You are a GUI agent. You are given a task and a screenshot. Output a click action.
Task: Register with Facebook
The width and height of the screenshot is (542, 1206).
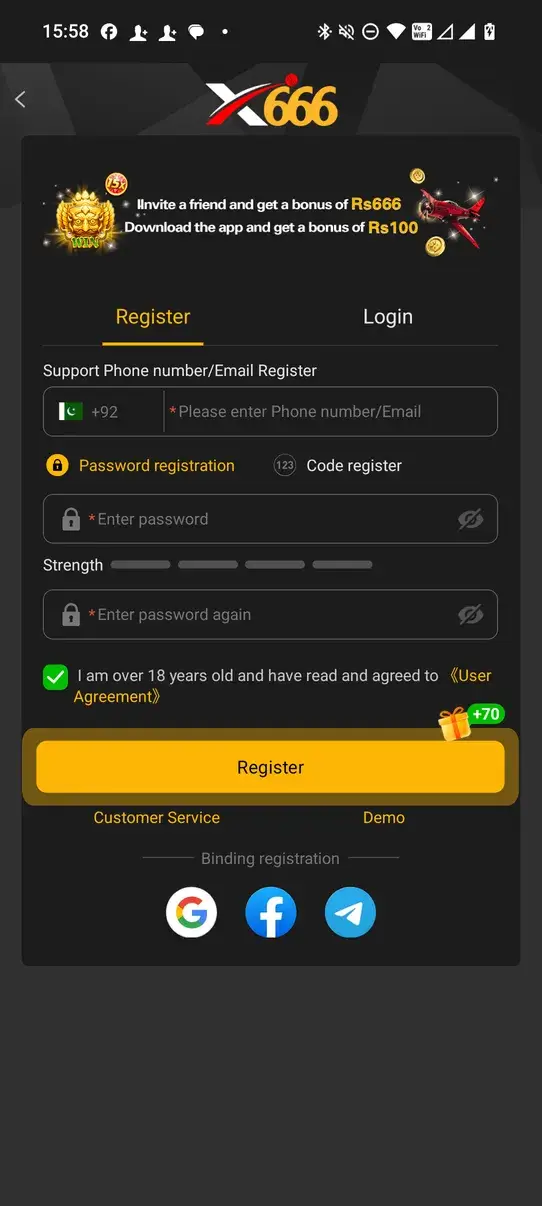click(271, 912)
